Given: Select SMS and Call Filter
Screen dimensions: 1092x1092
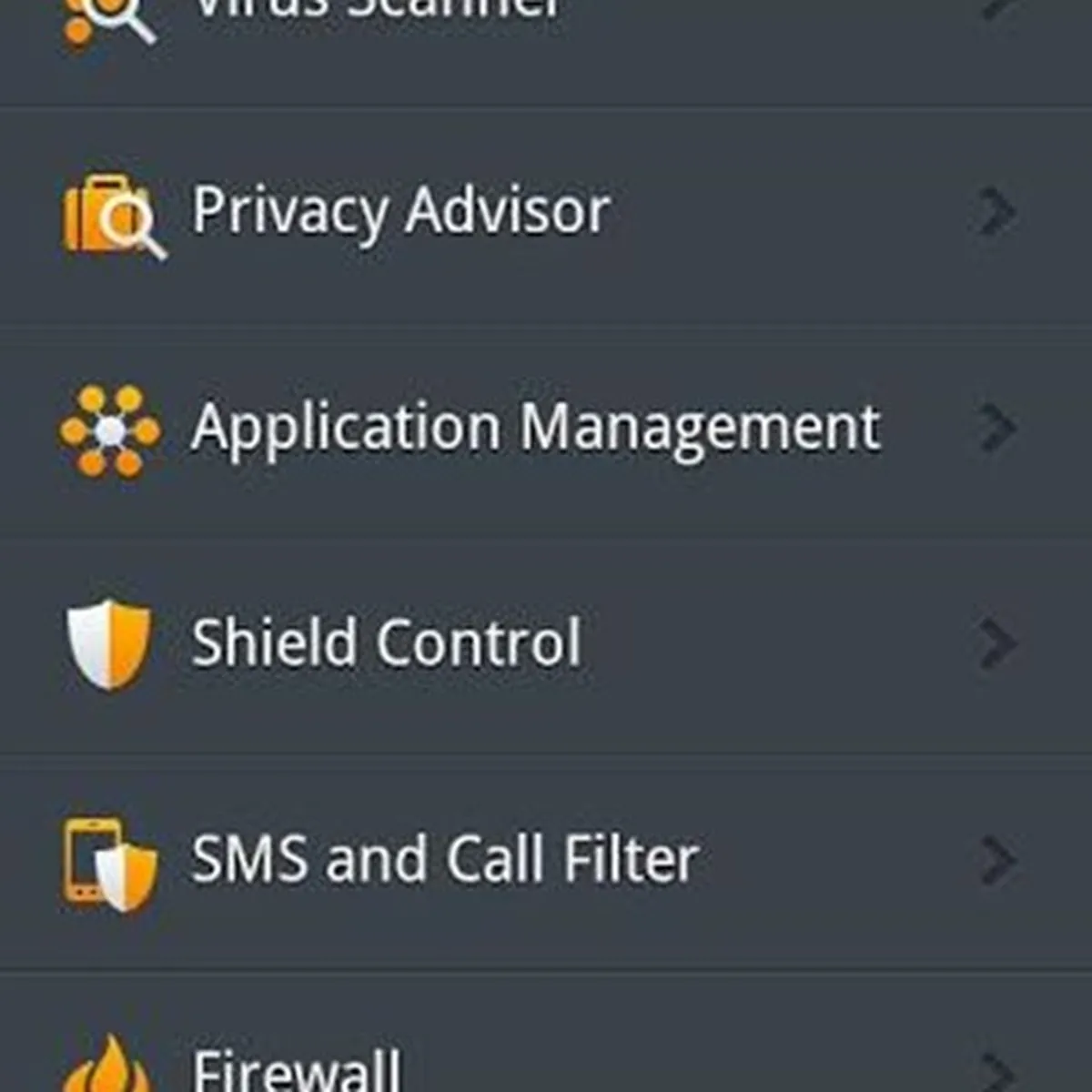Looking at the screenshot, I should (444, 859).
